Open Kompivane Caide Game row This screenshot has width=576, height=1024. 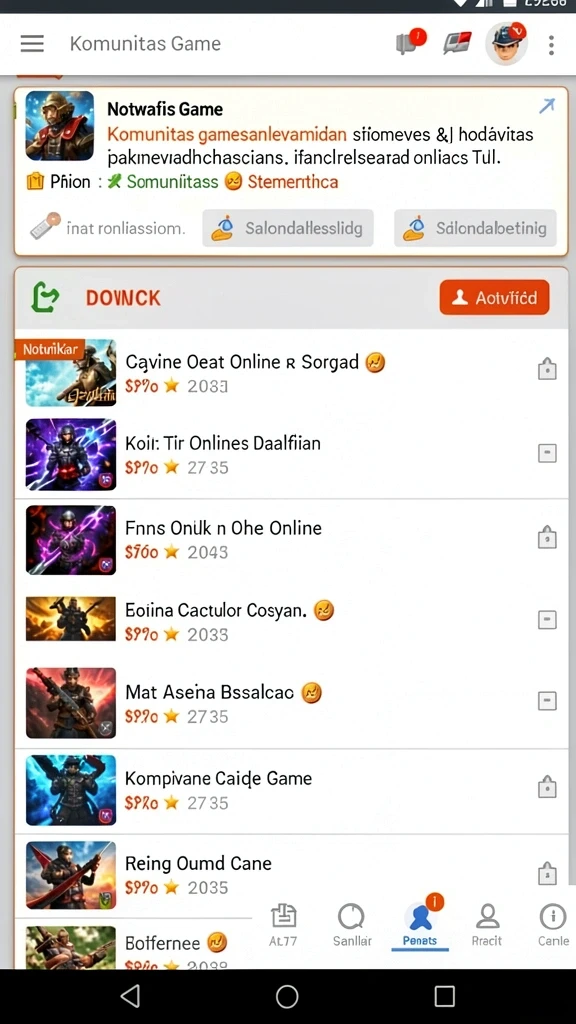tap(291, 790)
